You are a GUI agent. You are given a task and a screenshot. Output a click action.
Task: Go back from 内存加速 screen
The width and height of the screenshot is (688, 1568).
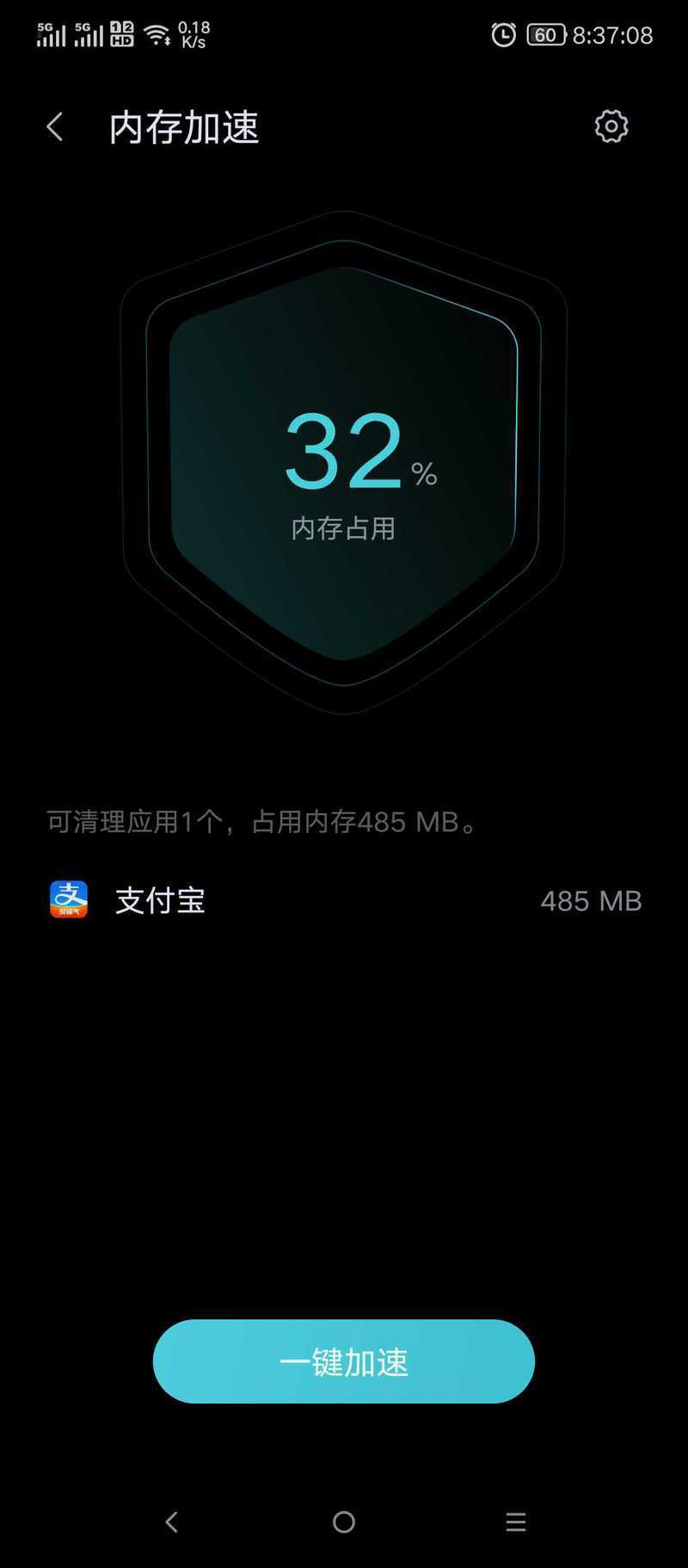pyautogui.click(x=55, y=127)
